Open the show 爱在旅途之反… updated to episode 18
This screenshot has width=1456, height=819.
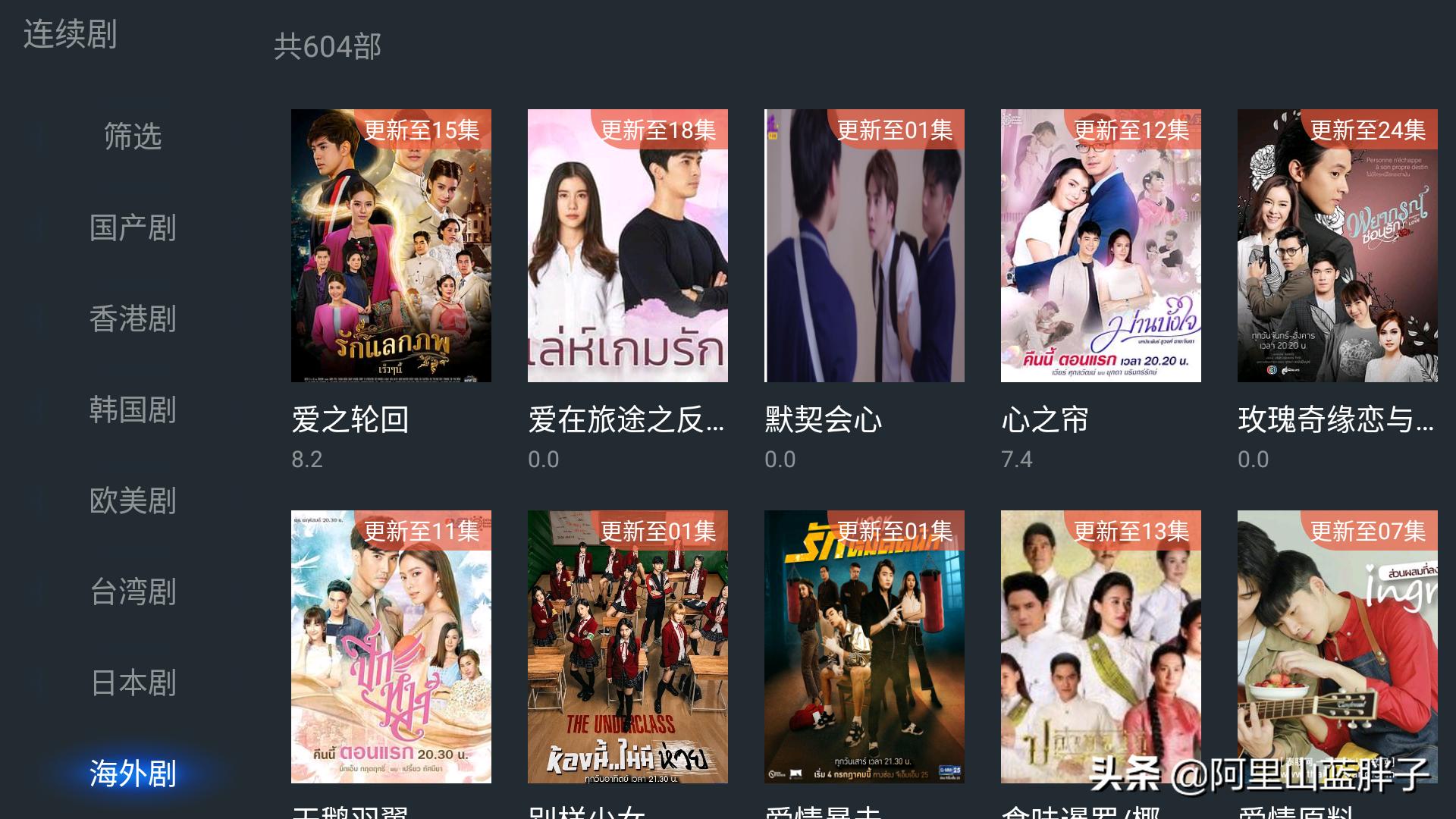(627, 246)
